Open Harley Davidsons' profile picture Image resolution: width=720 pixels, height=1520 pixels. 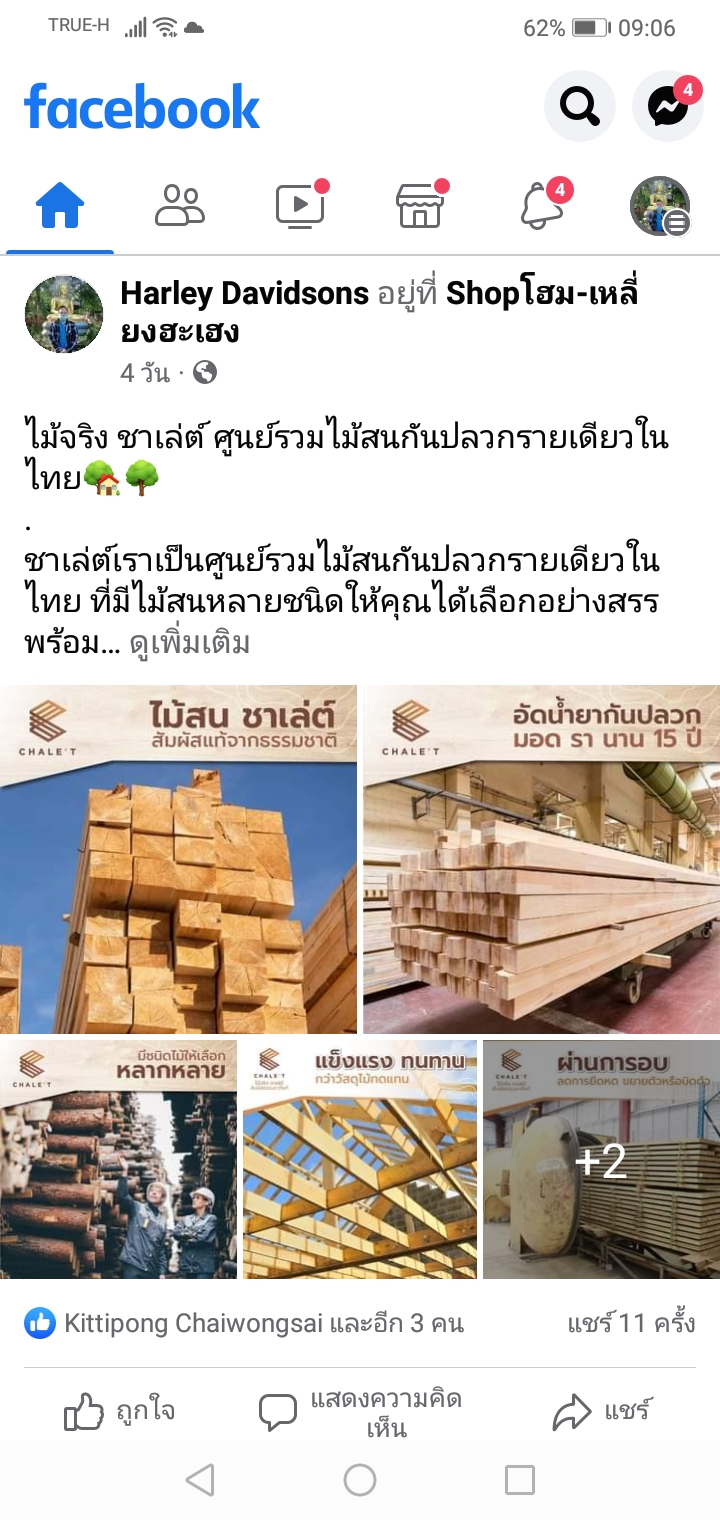(64, 314)
